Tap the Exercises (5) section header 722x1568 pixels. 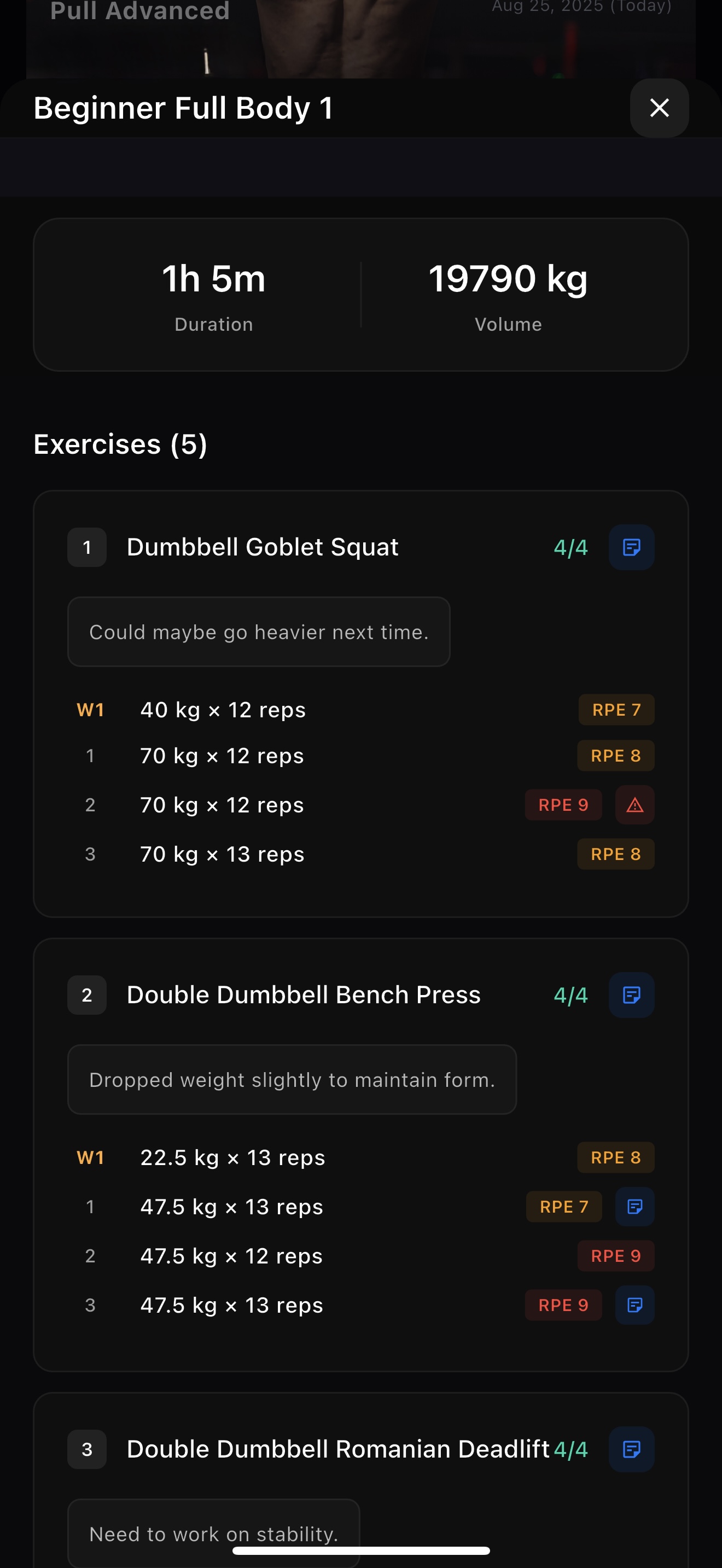[121, 444]
